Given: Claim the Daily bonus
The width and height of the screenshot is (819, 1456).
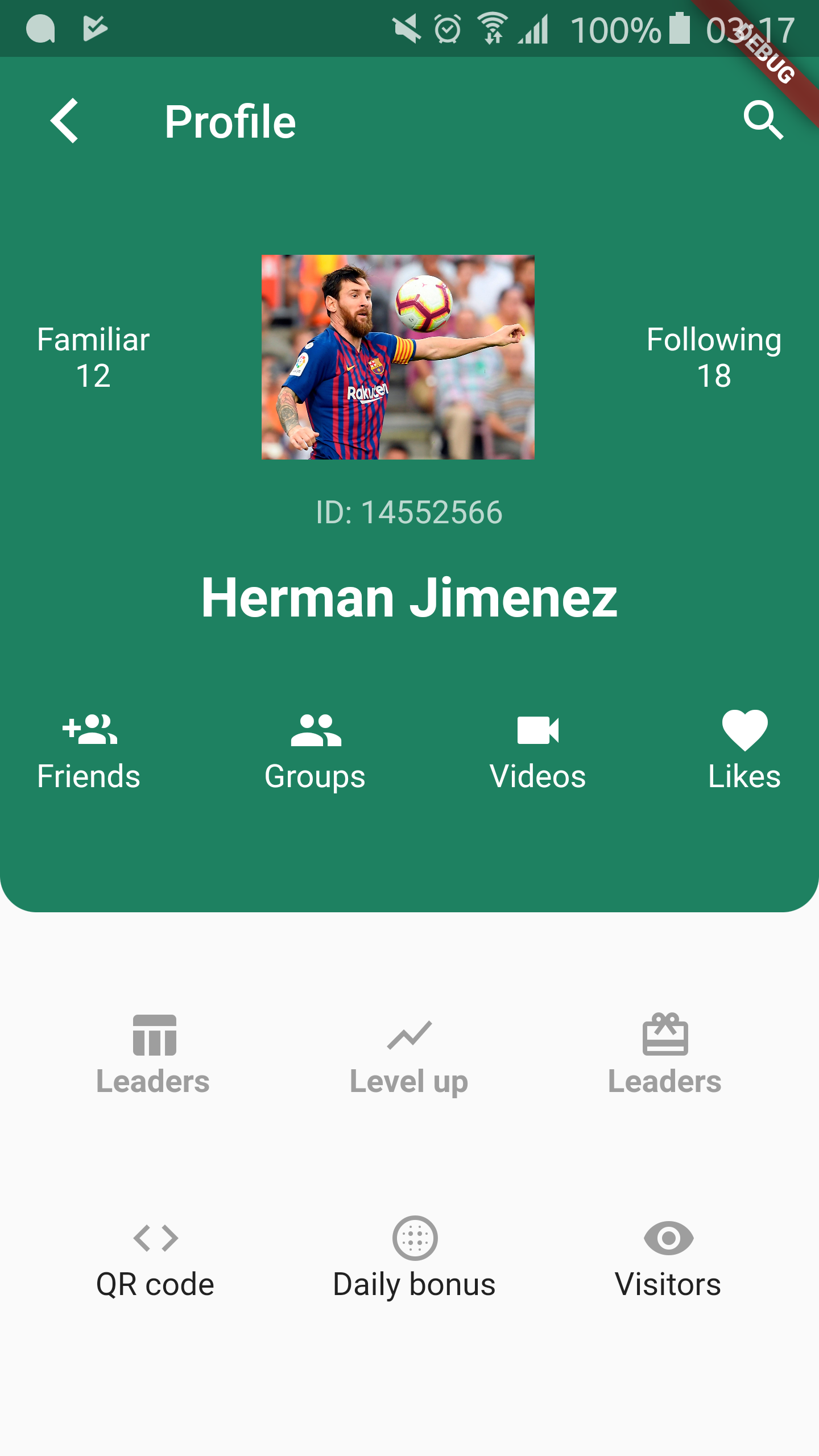Looking at the screenshot, I should click(x=415, y=1258).
